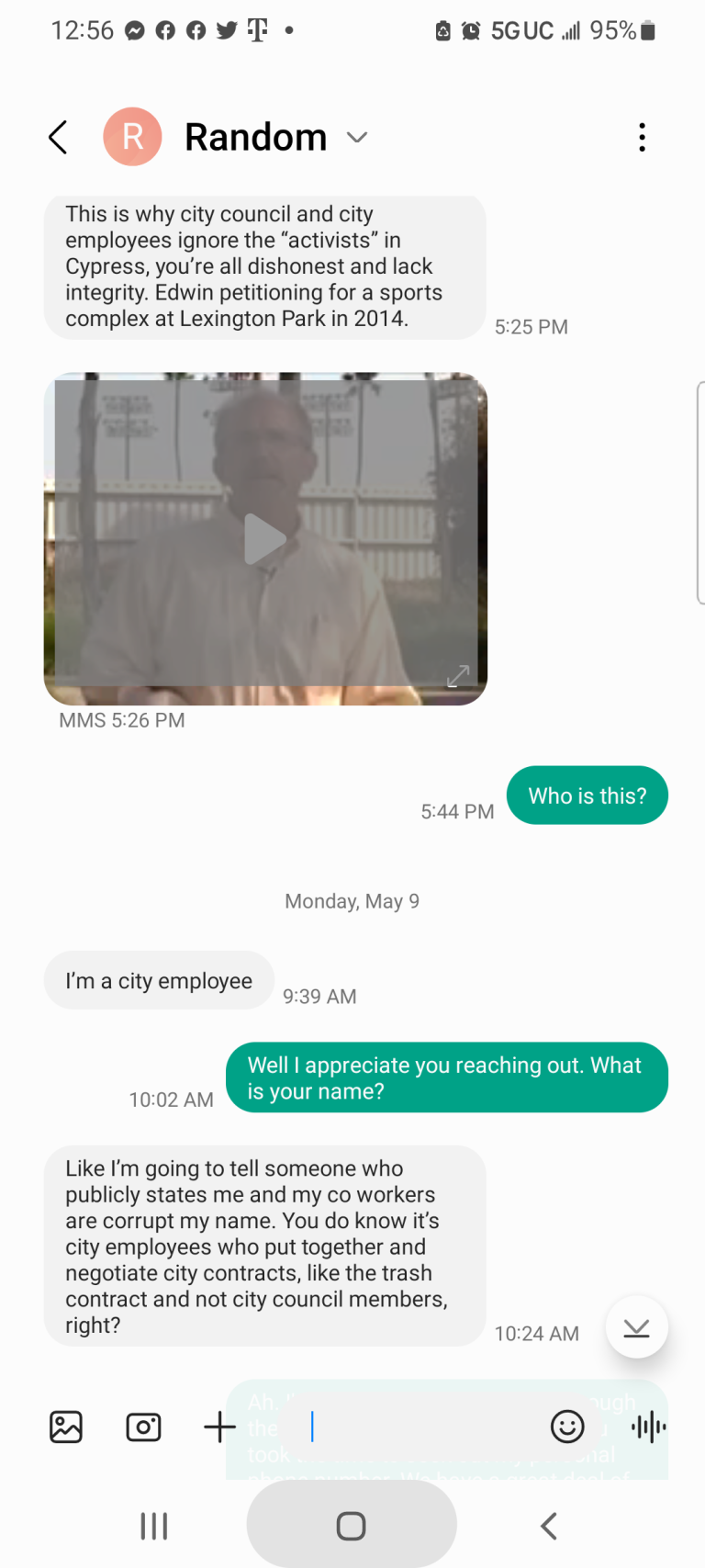This screenshot has width=705, height=1568.
Task: Tap the voice message waveform icon
Action: pos(648,1427)
